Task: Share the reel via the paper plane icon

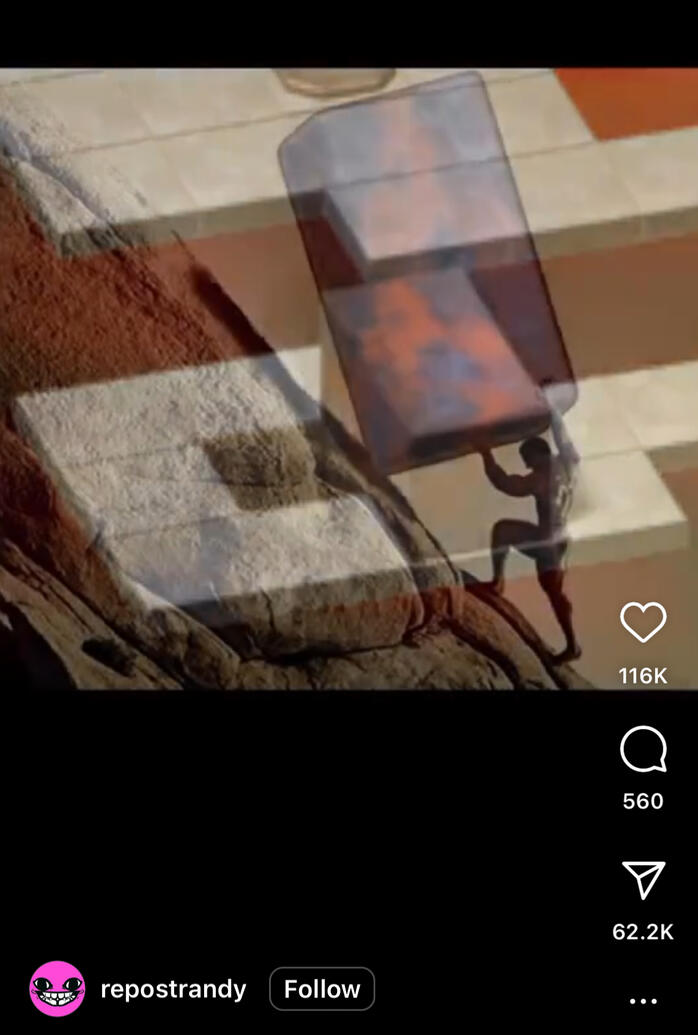Action: (643, 879)
